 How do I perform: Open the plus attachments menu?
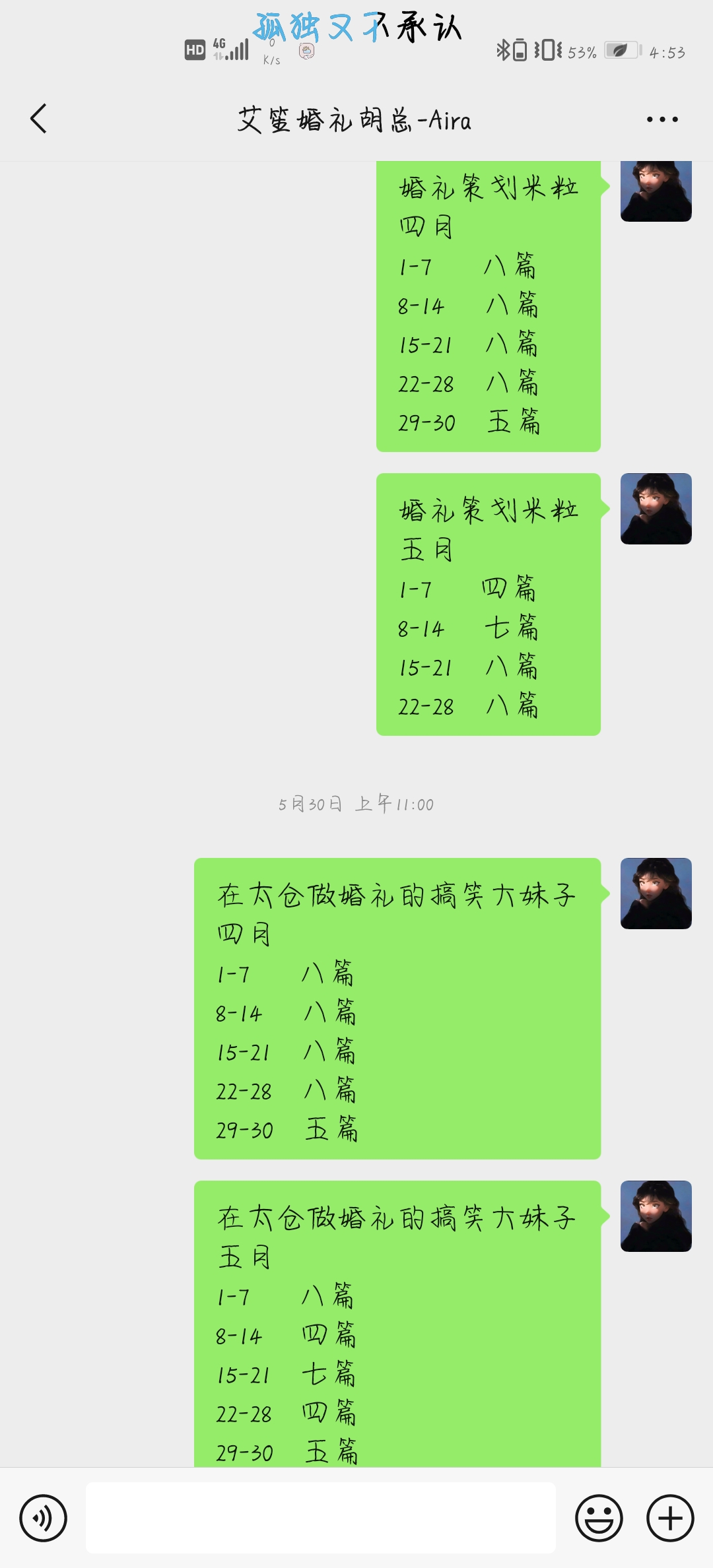tap(669, 1518)
